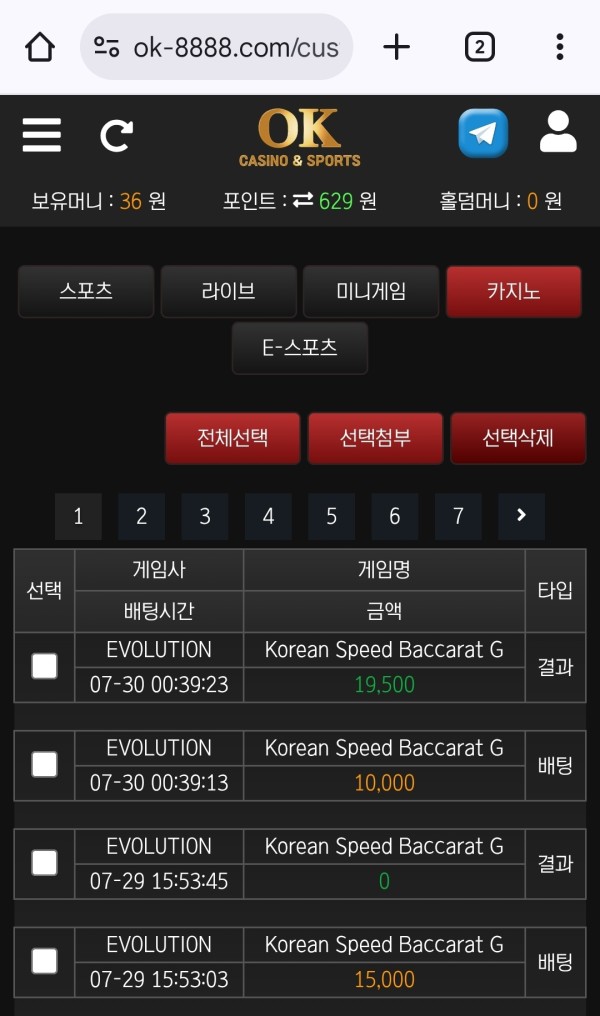600x1016 pixels.
Task: Check the box for the 19,500 result row
Action: 44,667
